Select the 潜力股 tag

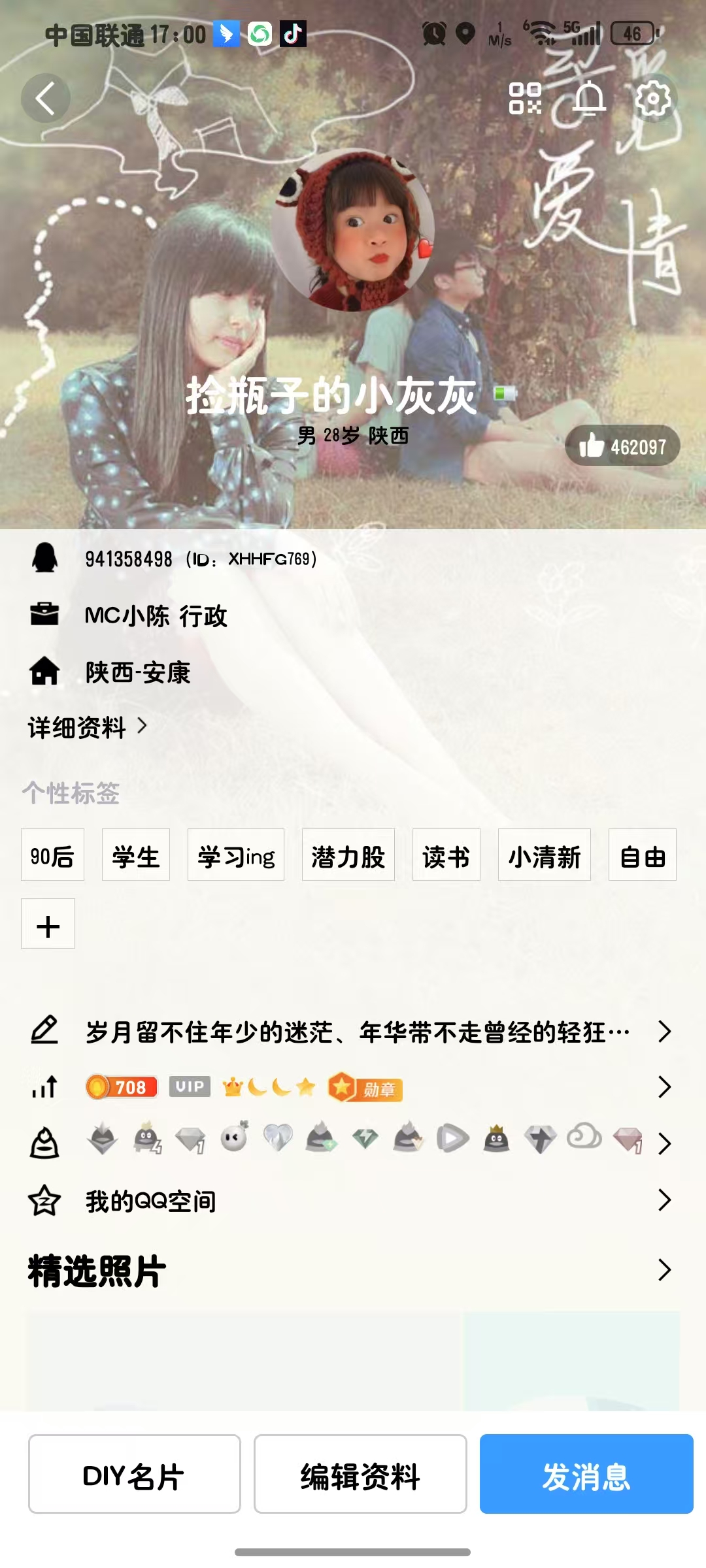pos(348,855)
